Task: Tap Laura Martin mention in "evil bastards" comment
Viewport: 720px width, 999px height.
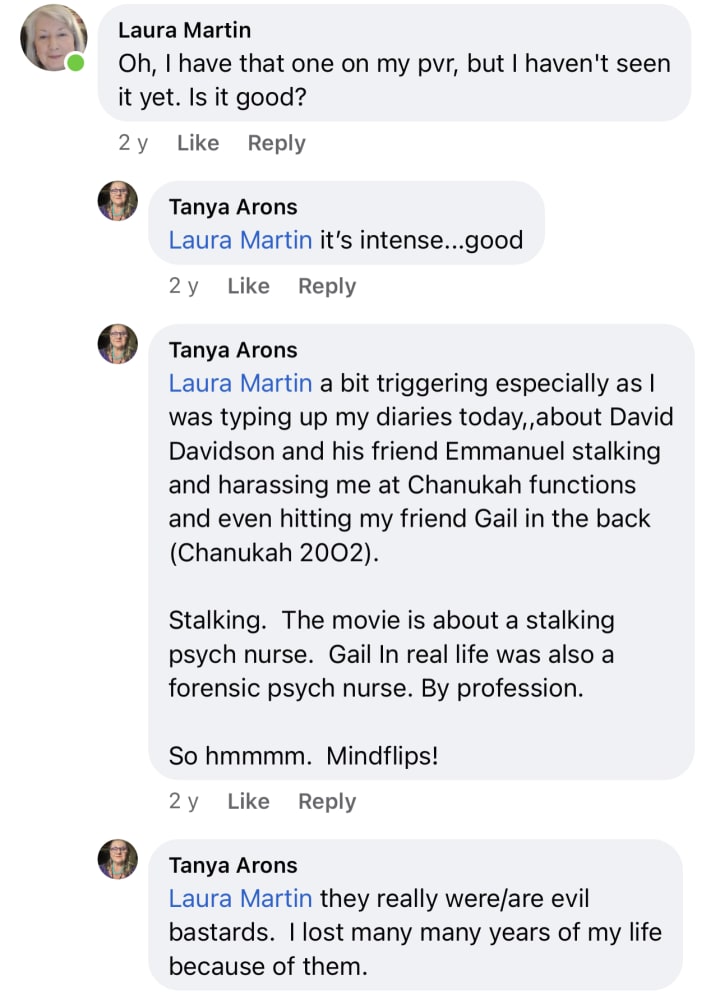Action: coord(240,898)
